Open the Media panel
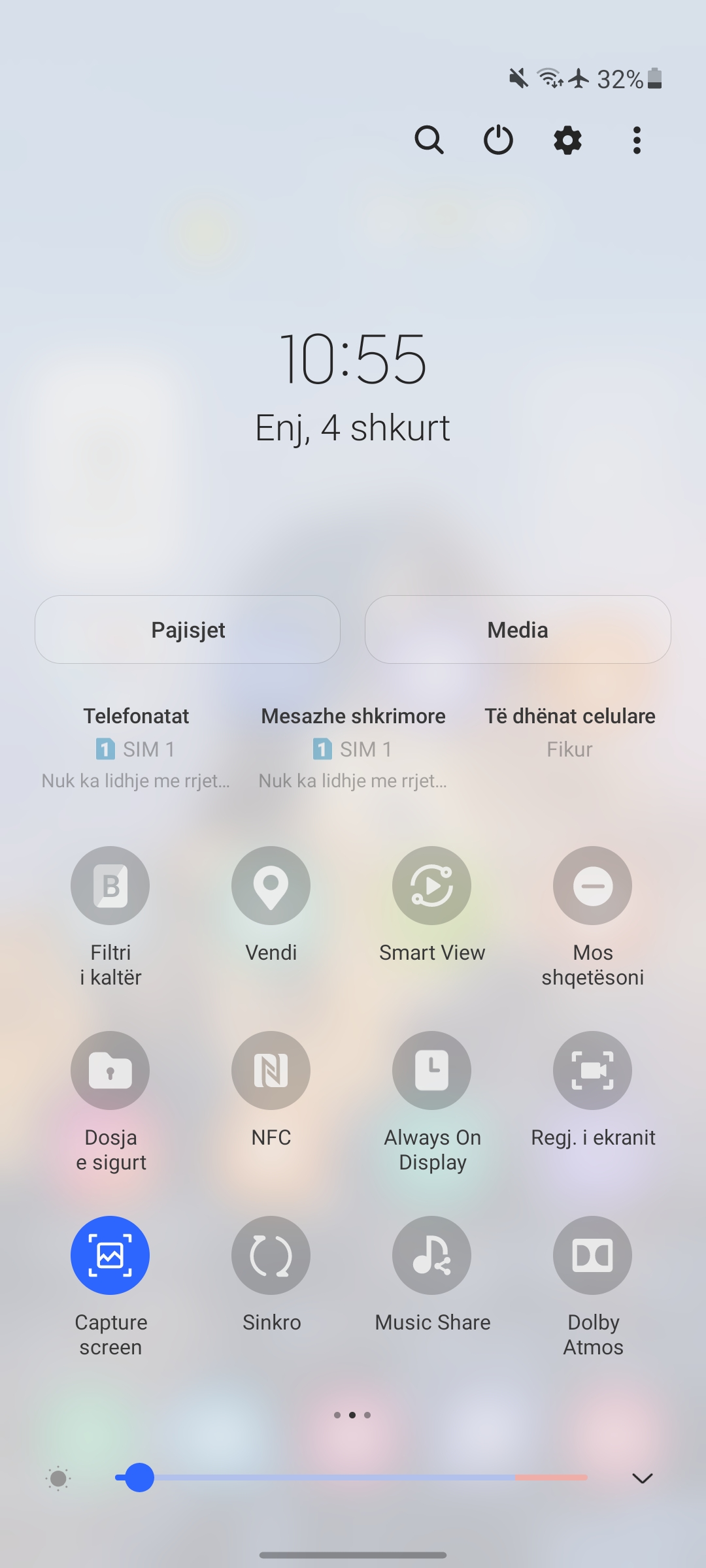Image resolution: width=706 pixels, height=1568 pixels. click(518, 630)
